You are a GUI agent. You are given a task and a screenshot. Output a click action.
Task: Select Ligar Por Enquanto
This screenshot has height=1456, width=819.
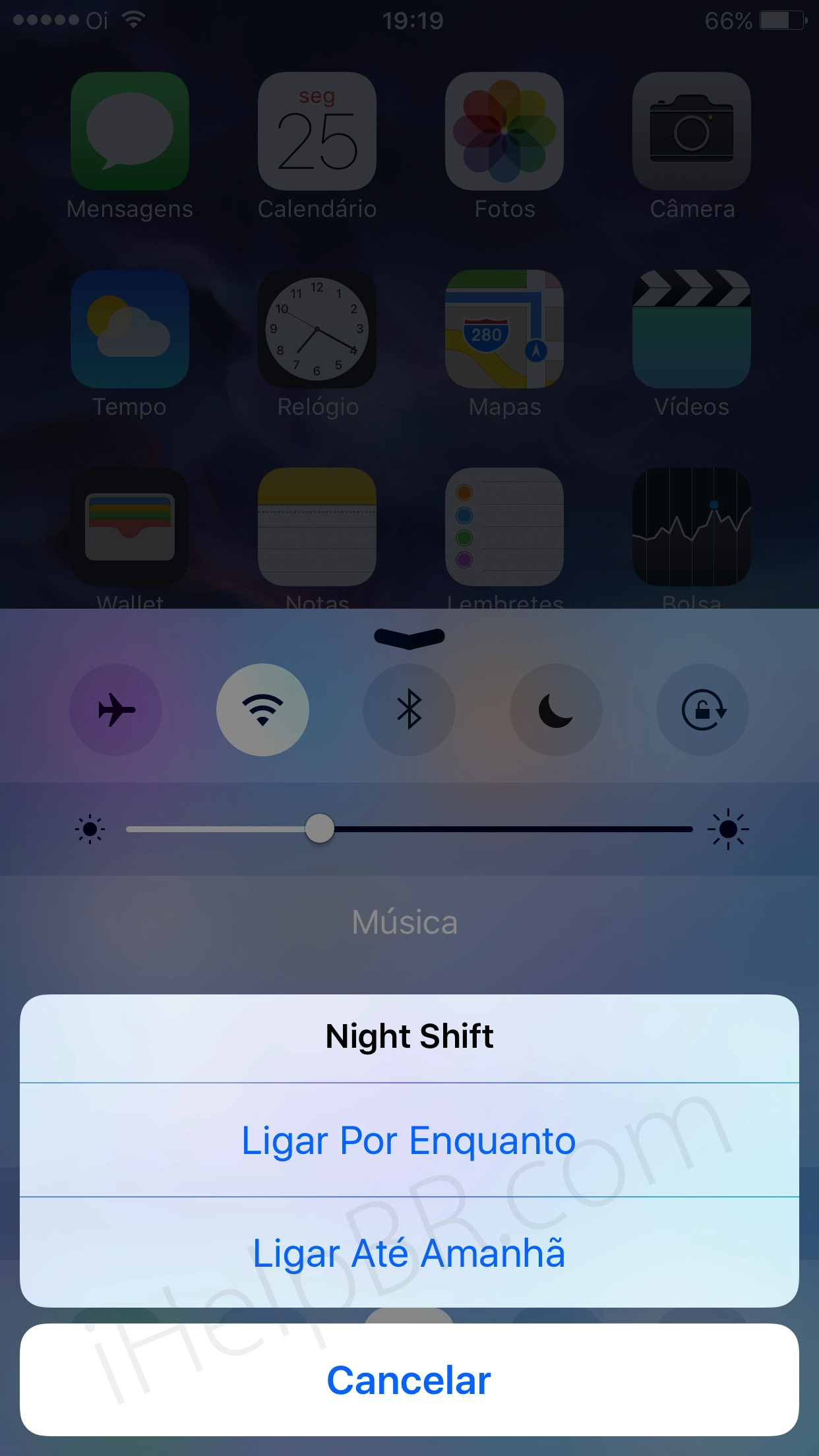point(409,1140)
